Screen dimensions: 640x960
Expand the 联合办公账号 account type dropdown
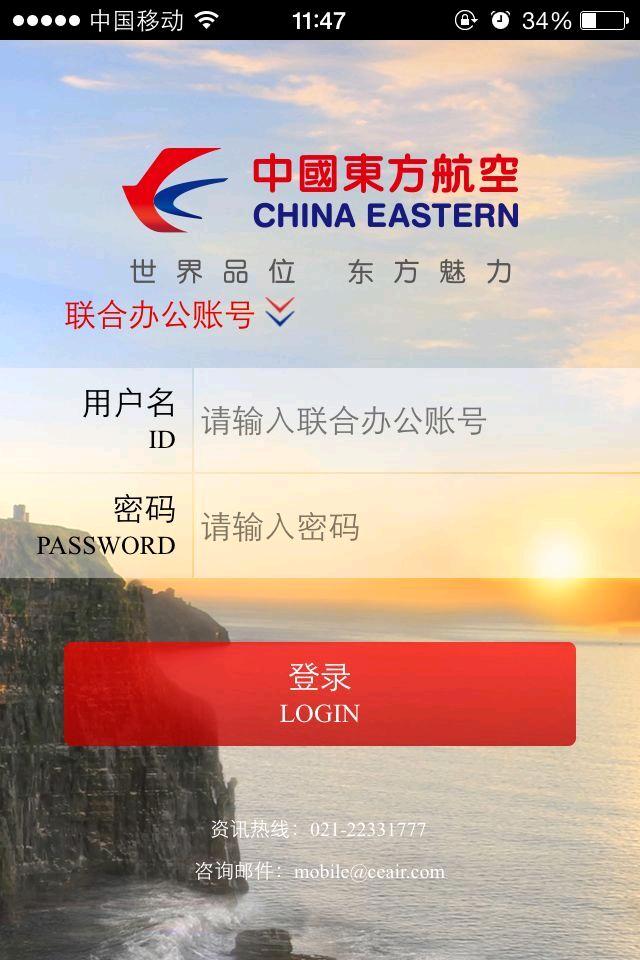pos(281,315)
